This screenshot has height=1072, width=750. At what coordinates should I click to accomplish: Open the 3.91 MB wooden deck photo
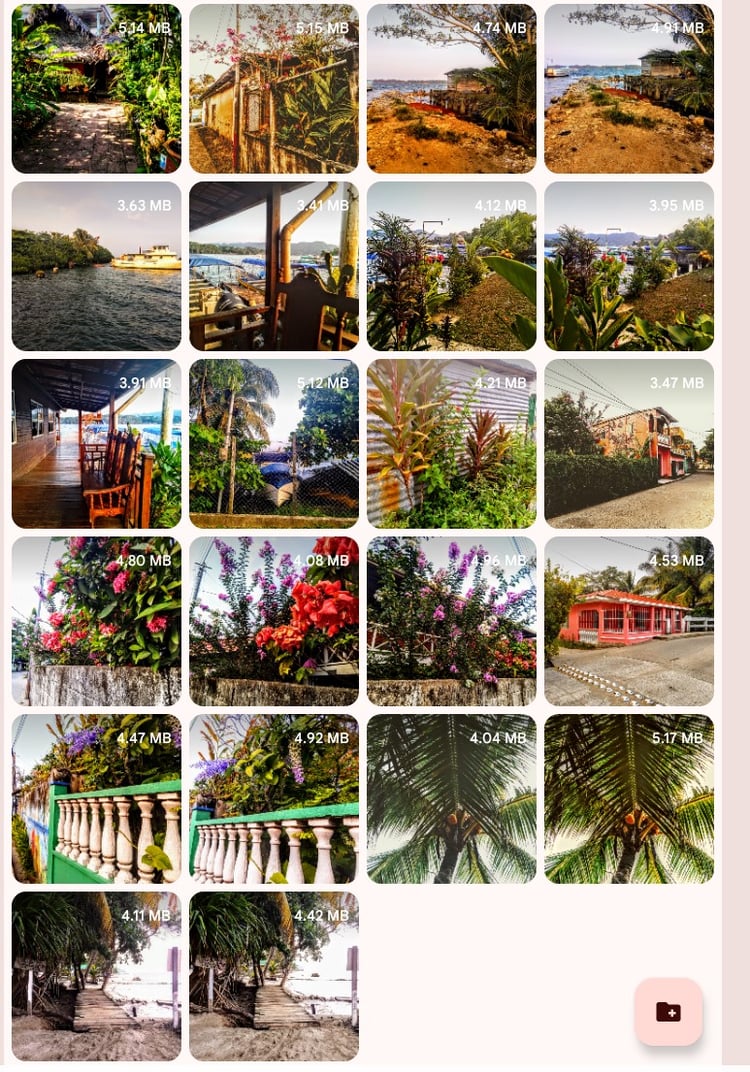96,443
